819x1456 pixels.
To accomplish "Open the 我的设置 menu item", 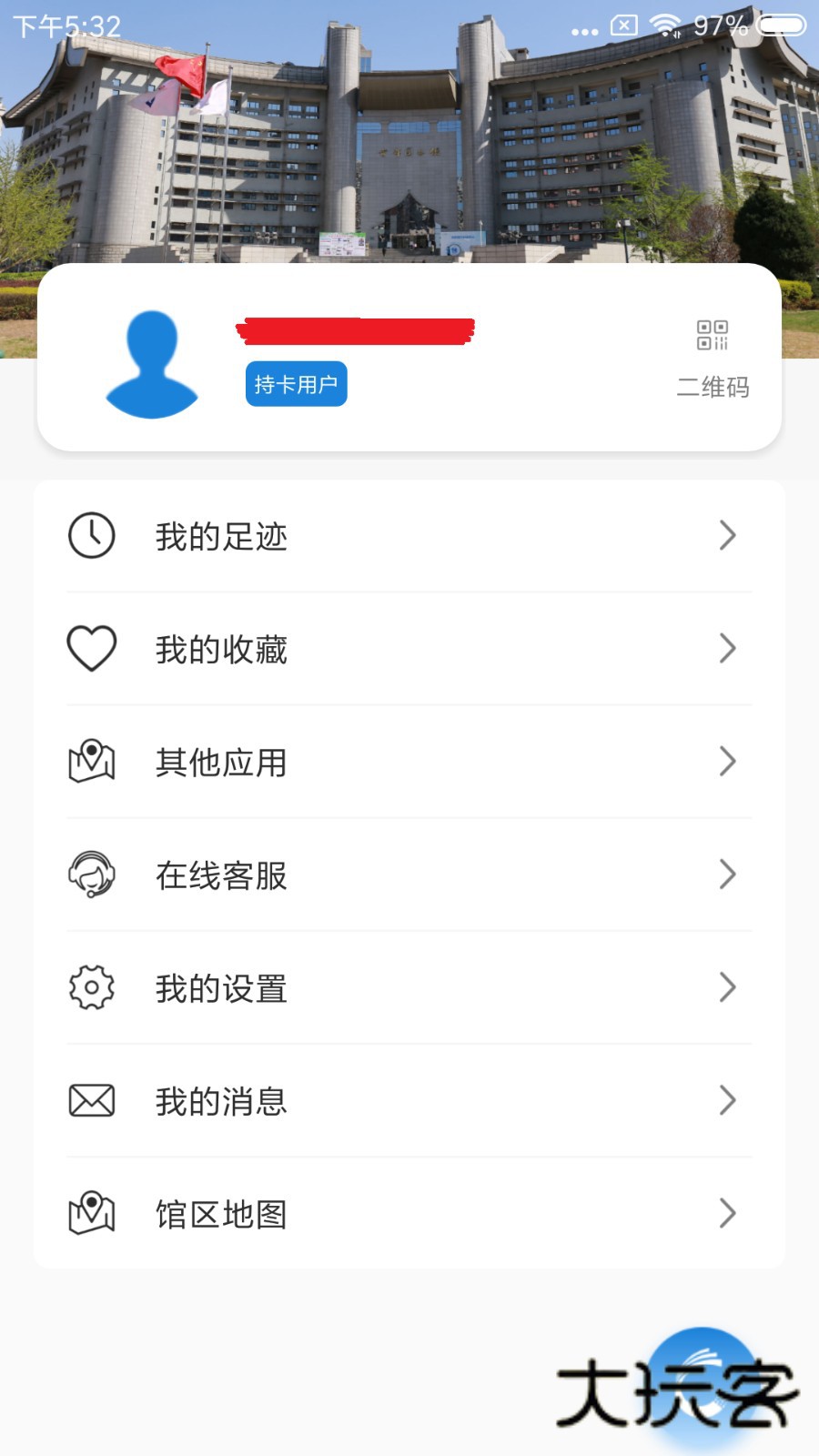I will (x=222, y=987).
